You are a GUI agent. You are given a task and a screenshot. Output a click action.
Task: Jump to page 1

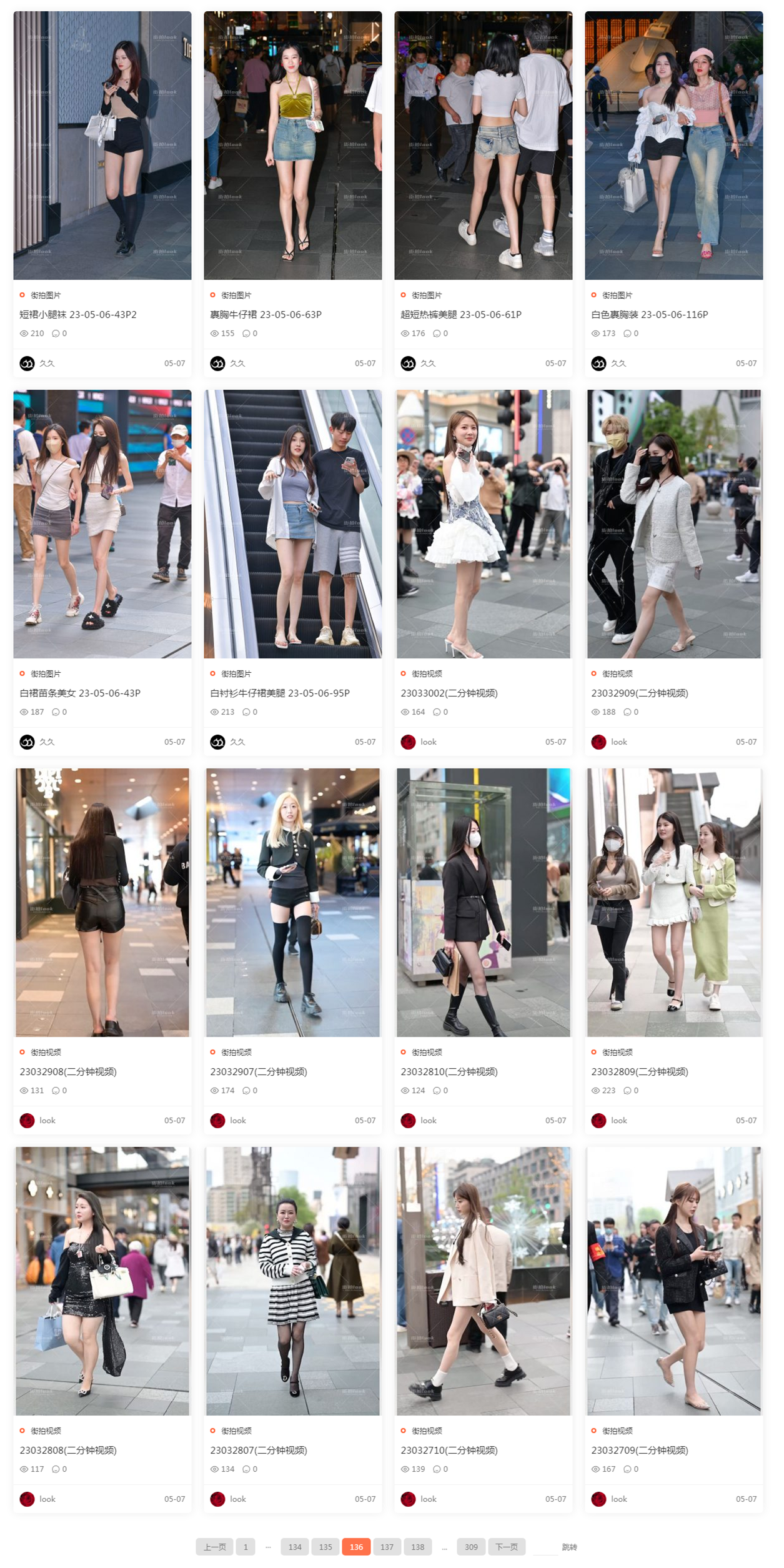click(x=246, y=1547)
